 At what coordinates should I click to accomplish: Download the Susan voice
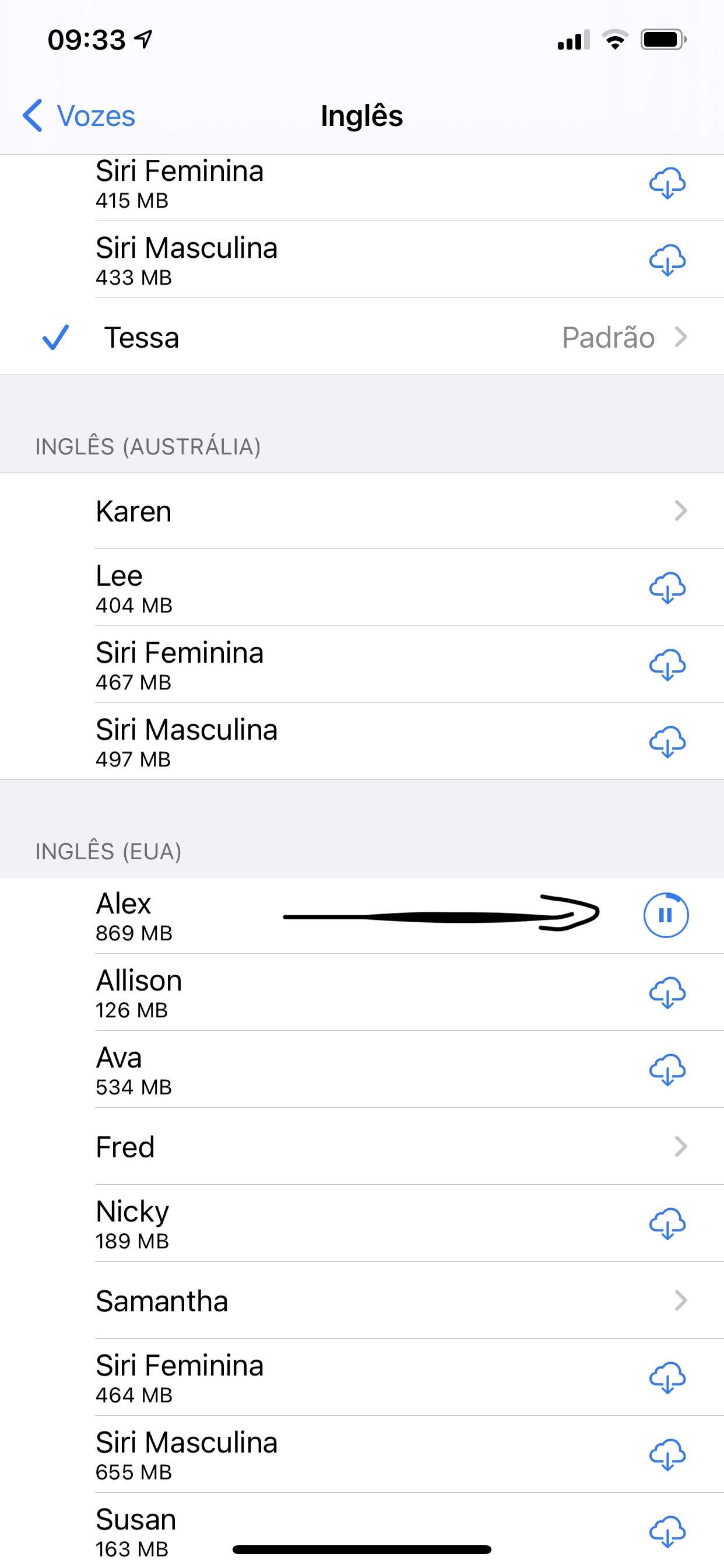[667, 1531]
